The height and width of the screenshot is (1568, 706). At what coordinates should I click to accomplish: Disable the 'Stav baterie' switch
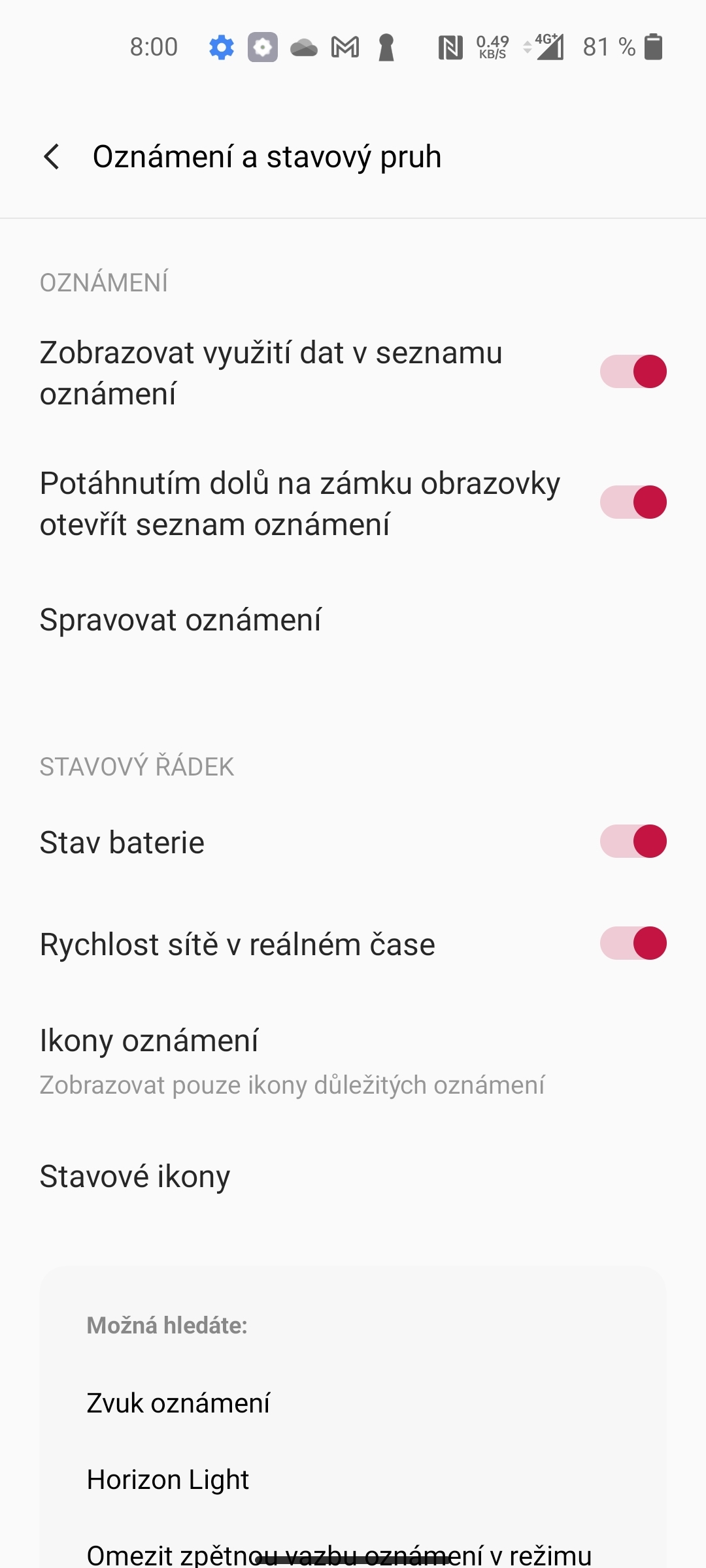pos(631,842)
